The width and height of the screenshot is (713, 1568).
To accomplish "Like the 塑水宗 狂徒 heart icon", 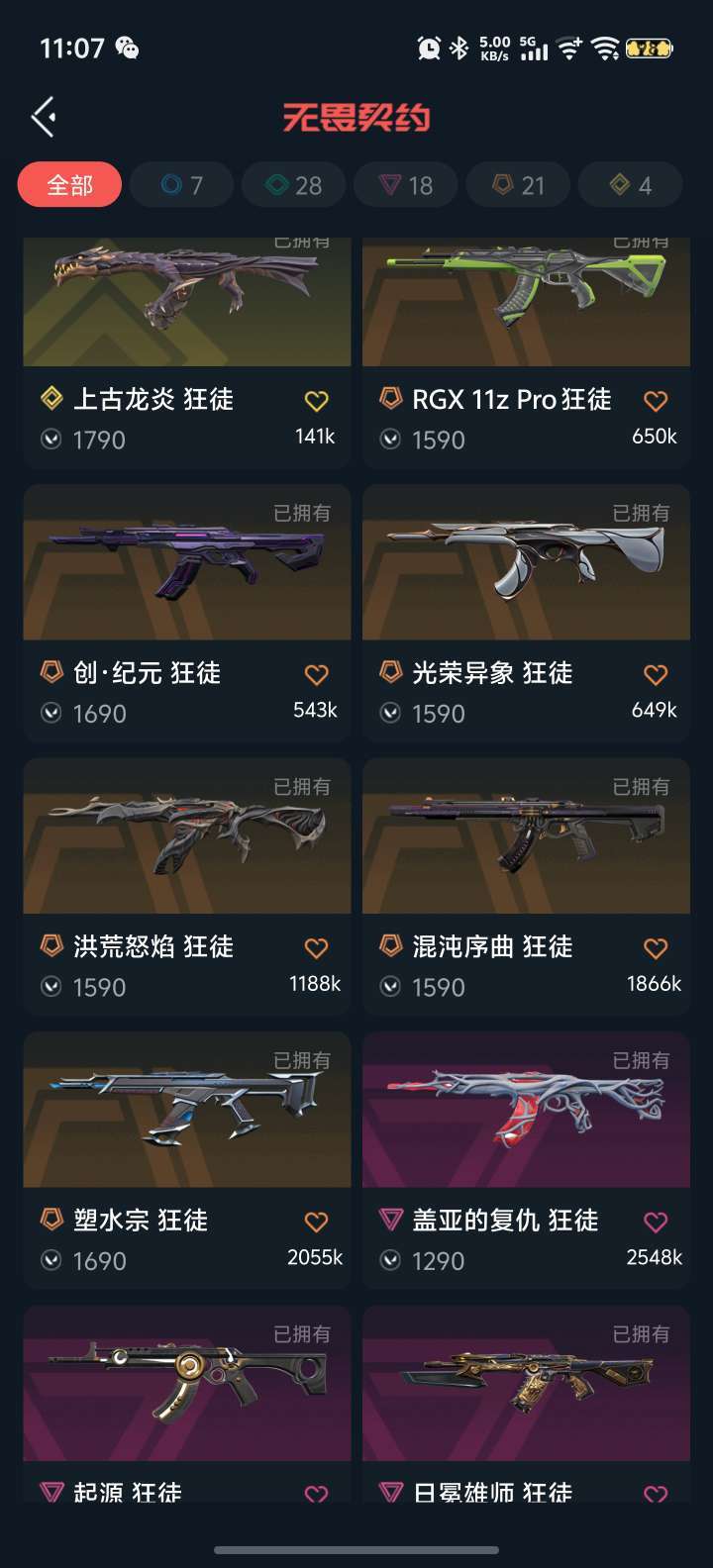I will point(316,1222).
